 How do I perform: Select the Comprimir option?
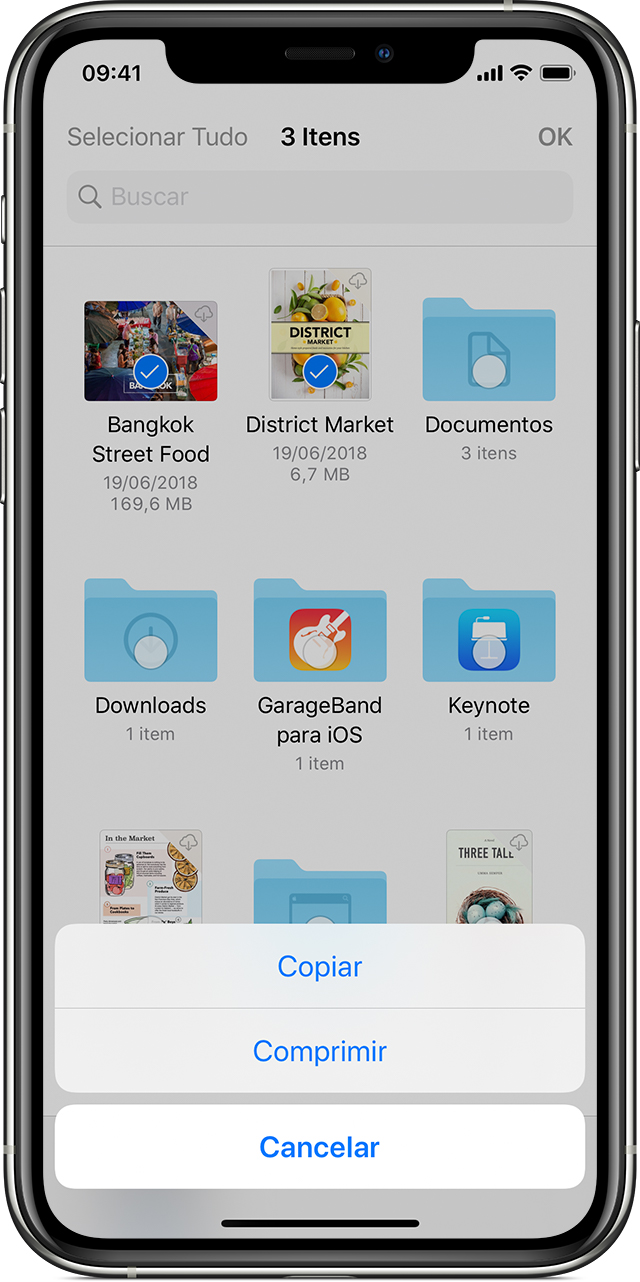tap(320, 1051)
